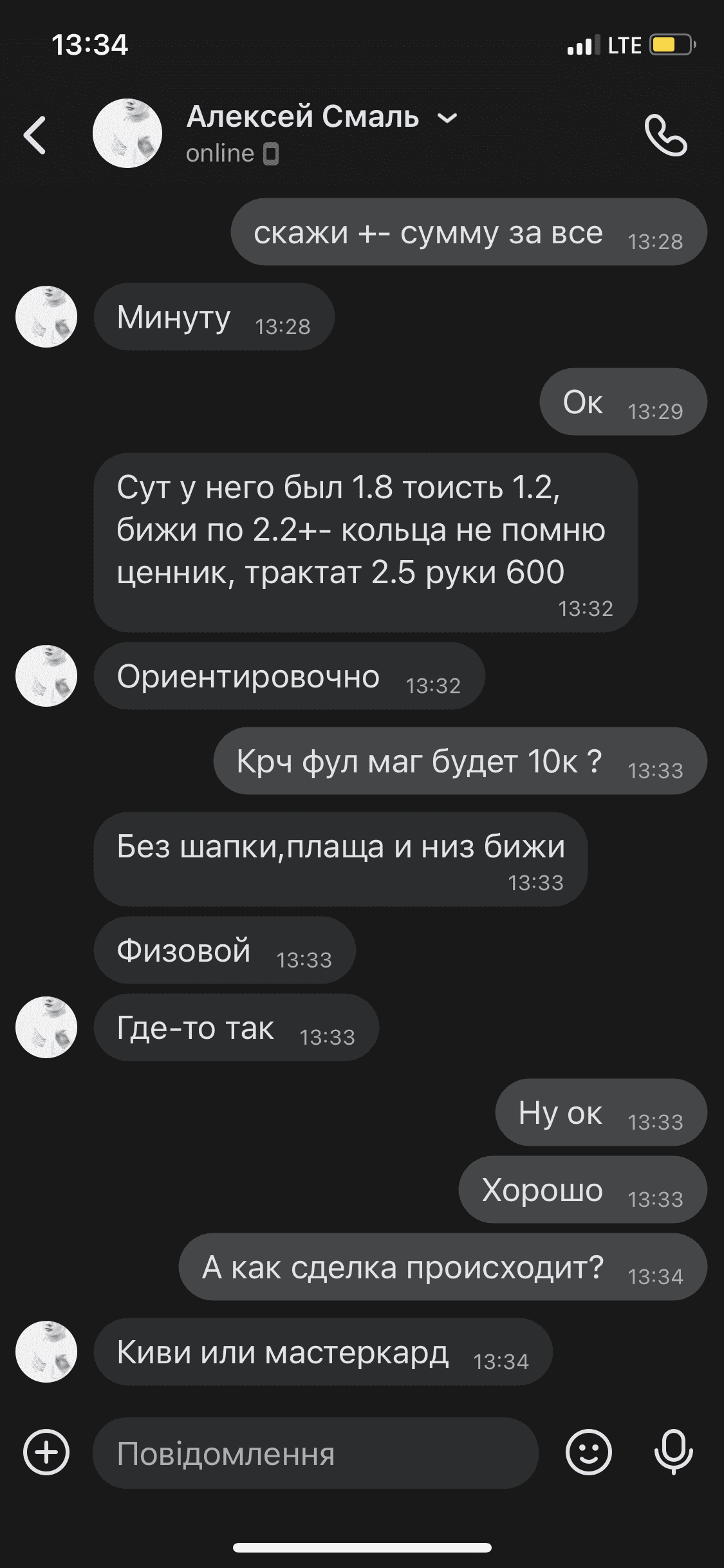This screenshot has width=724, height=1568.
Task: Open the emoji picker
Action: (588, 1453)
